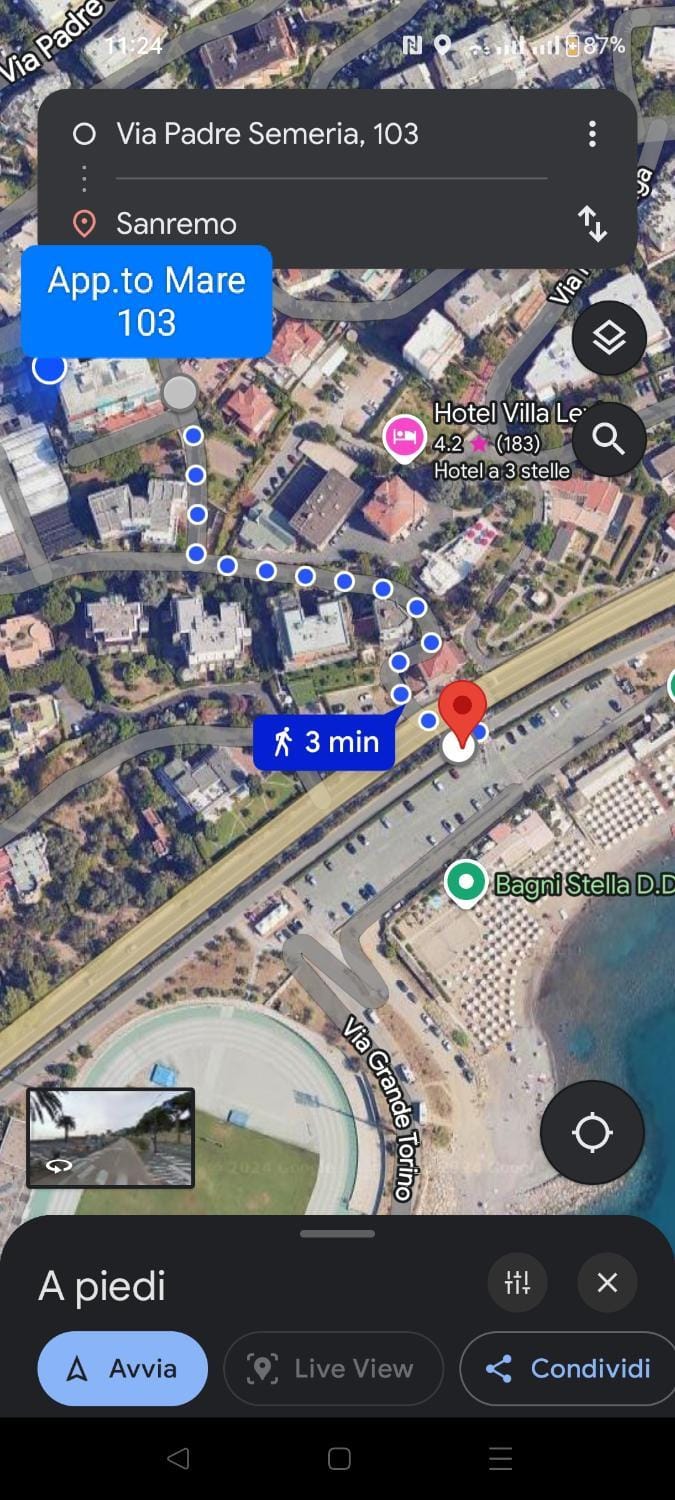Swap start and destination points
The width and height of the screenshot is (675, 1500).
pos(592,223)
